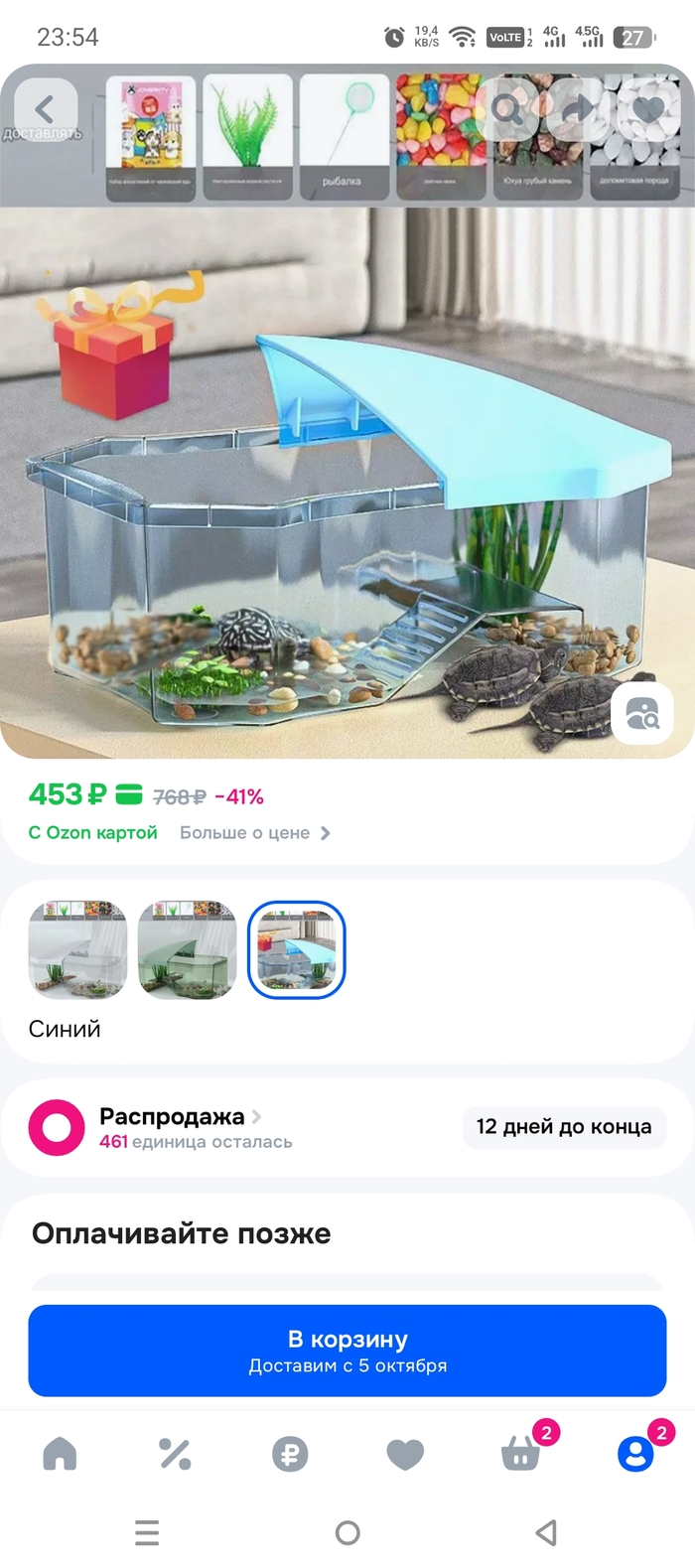Open the shopping cart tab

tap(521, 1455)
